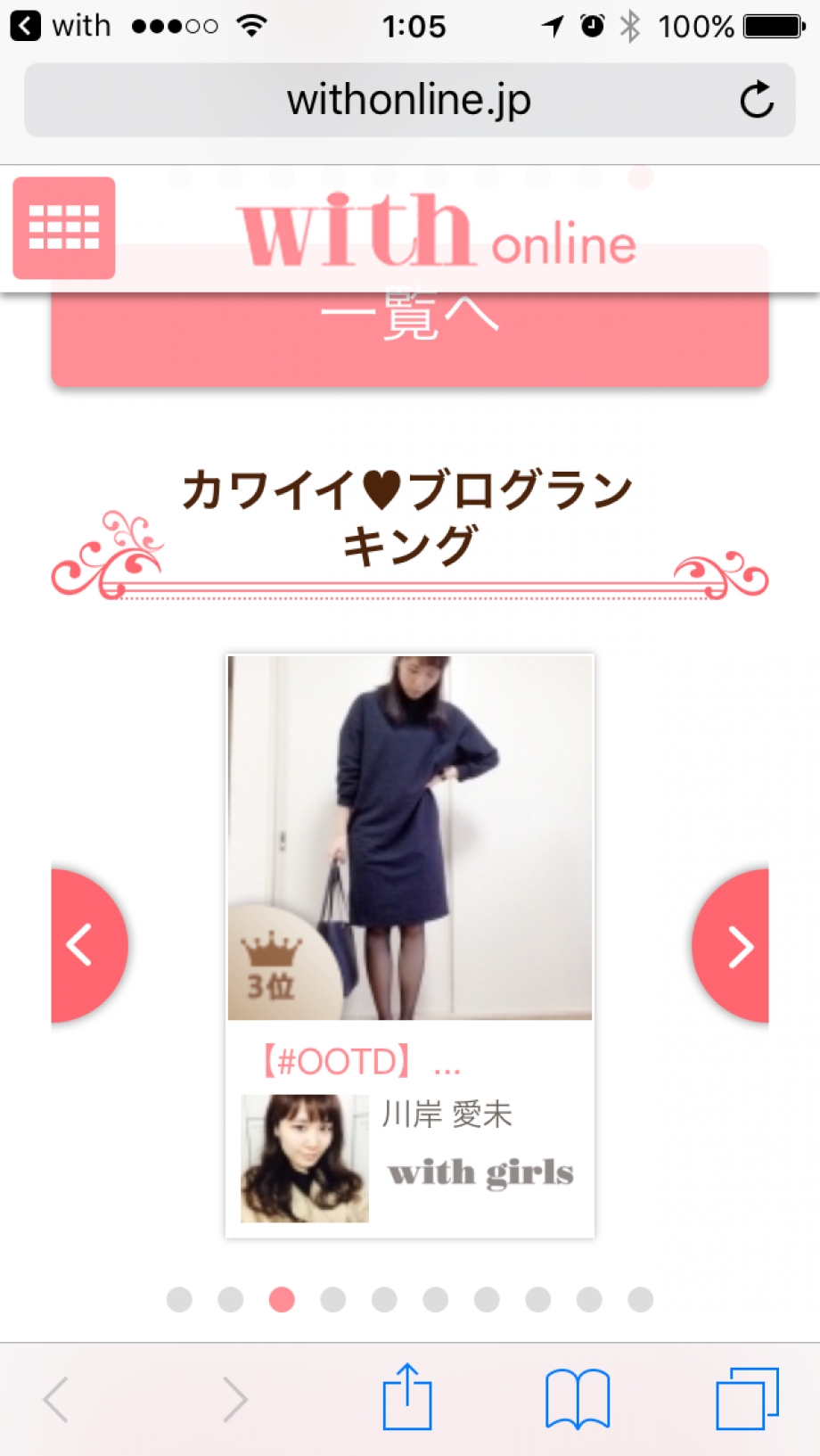
Task: Show open Safari tabs
Action: click(x=747, y=1398)
